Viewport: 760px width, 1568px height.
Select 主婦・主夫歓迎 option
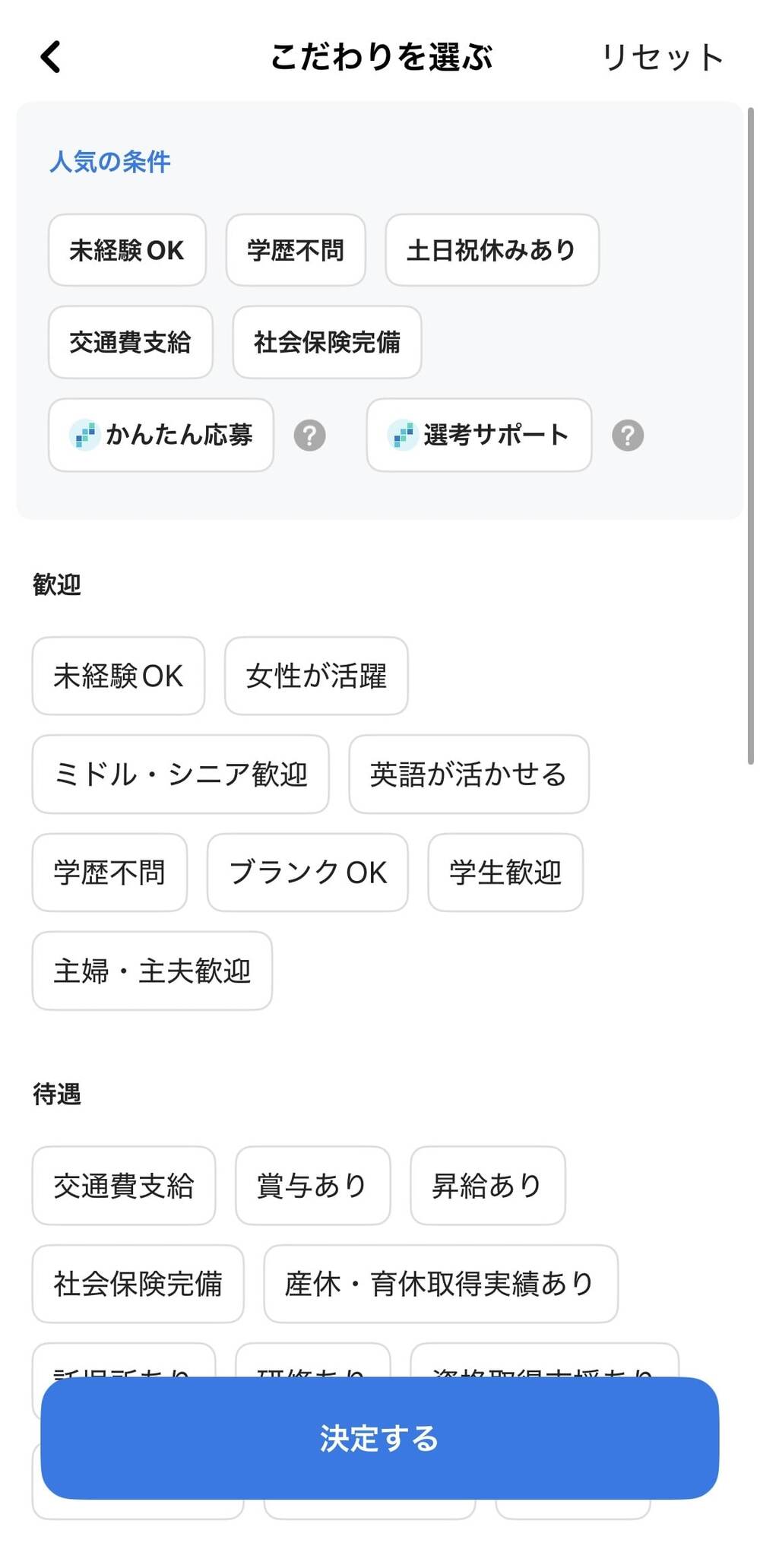pos(152,971)
